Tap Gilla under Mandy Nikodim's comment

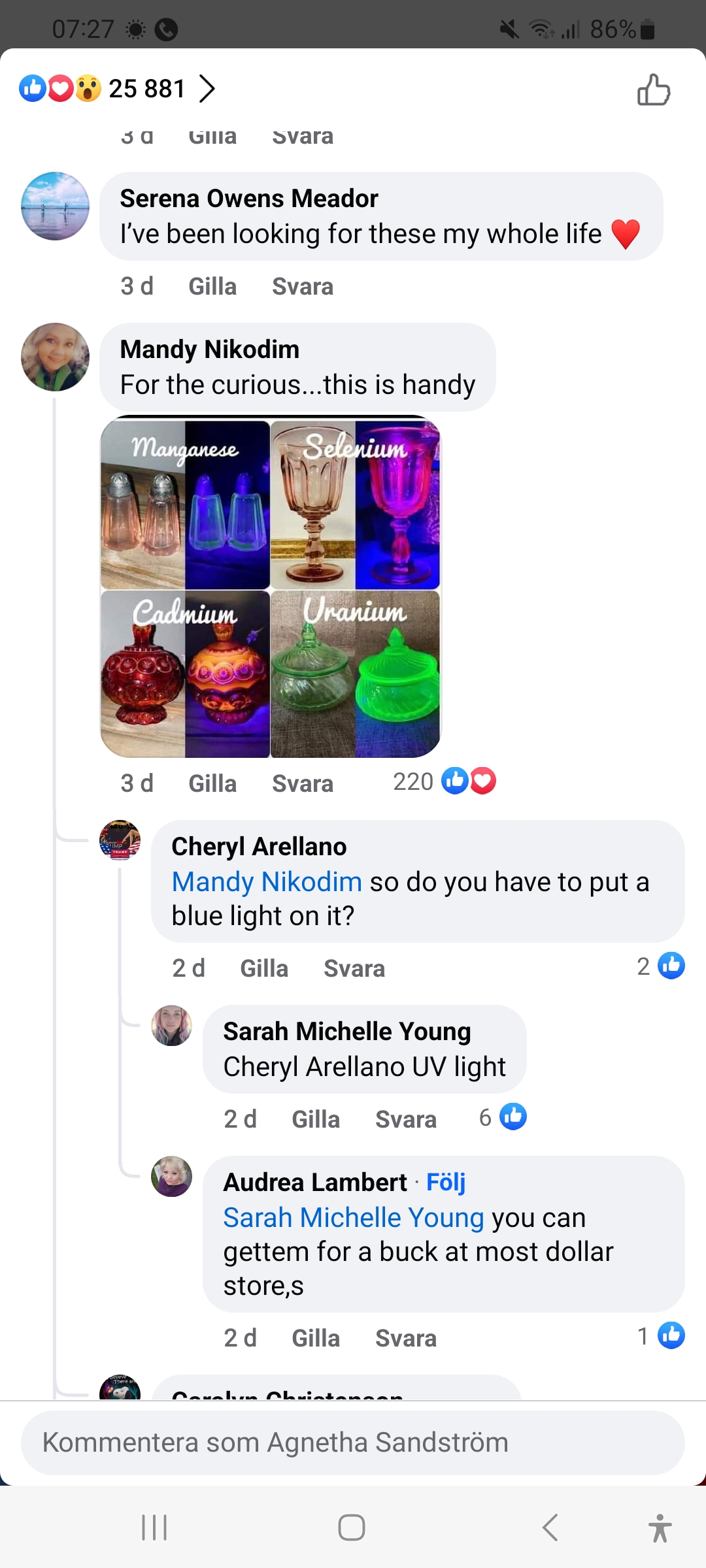212,783
